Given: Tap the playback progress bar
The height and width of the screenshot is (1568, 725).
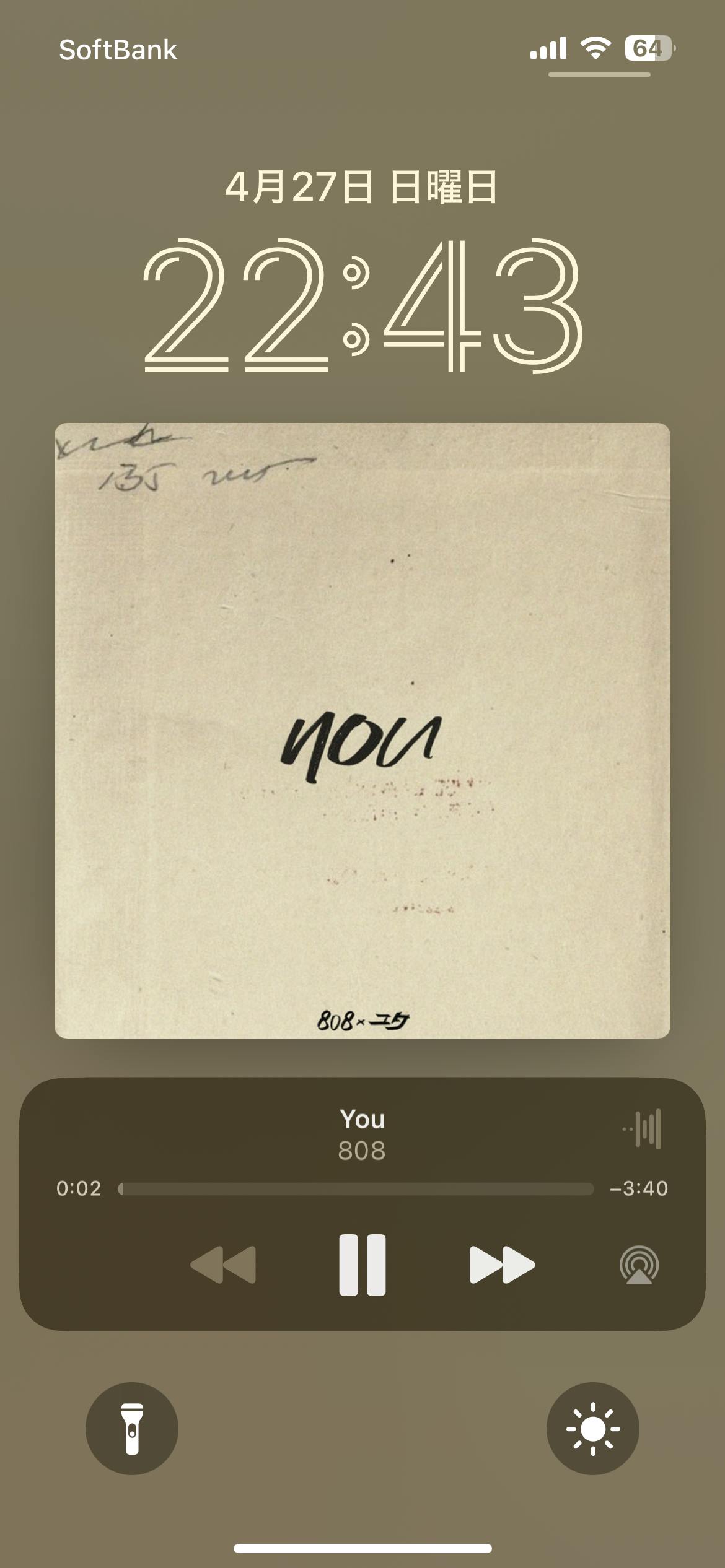Looking at the screenshot, I should click(x=356, y=1189).
